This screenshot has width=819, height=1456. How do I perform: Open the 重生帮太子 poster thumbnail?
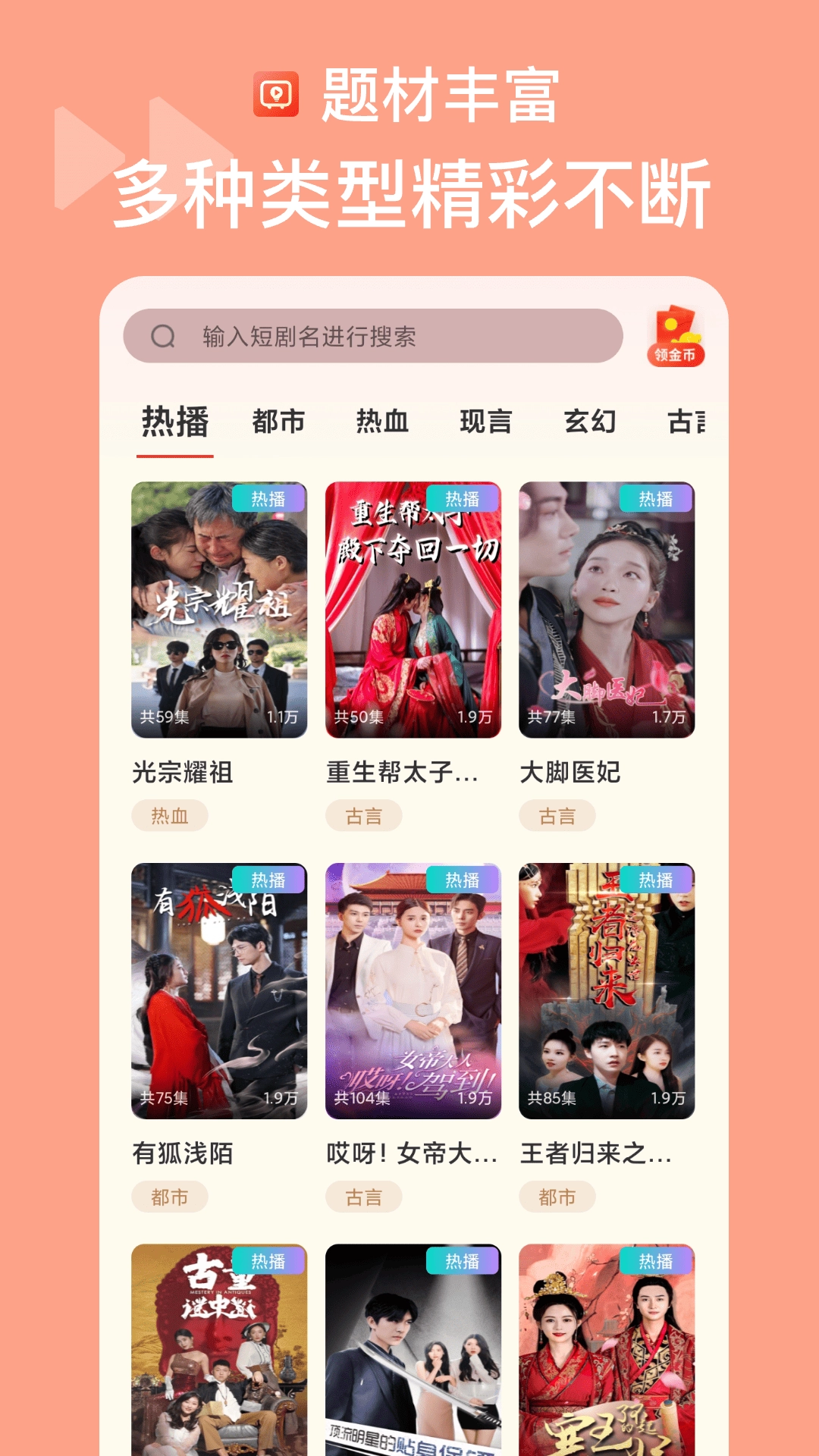coord(414,607)
